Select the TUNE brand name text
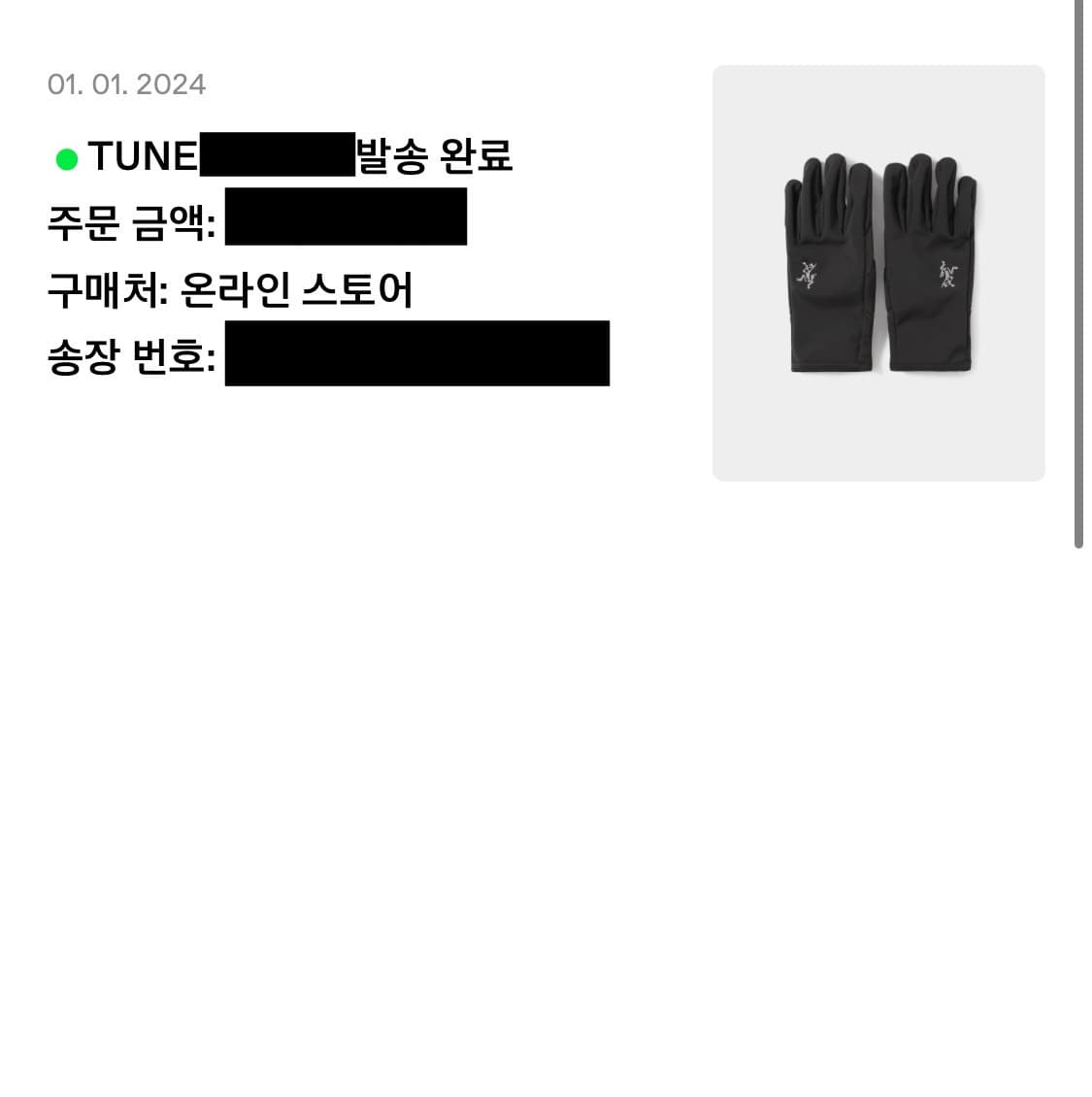Viewport: 1092px width, 1097px height. pyautogui.click(x=141, y=155)
